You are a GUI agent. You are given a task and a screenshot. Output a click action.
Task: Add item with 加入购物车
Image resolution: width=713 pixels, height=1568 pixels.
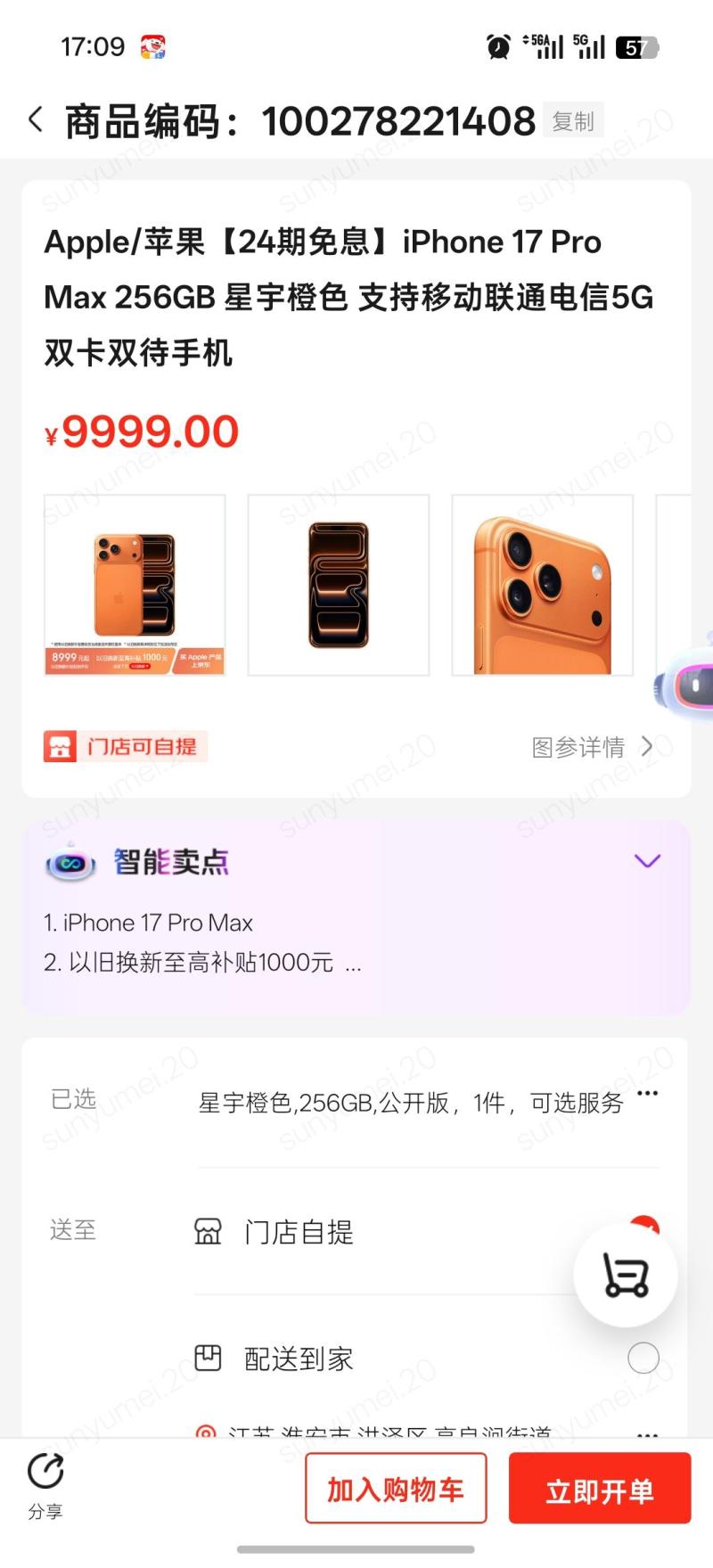click(x=396, y=1489)
